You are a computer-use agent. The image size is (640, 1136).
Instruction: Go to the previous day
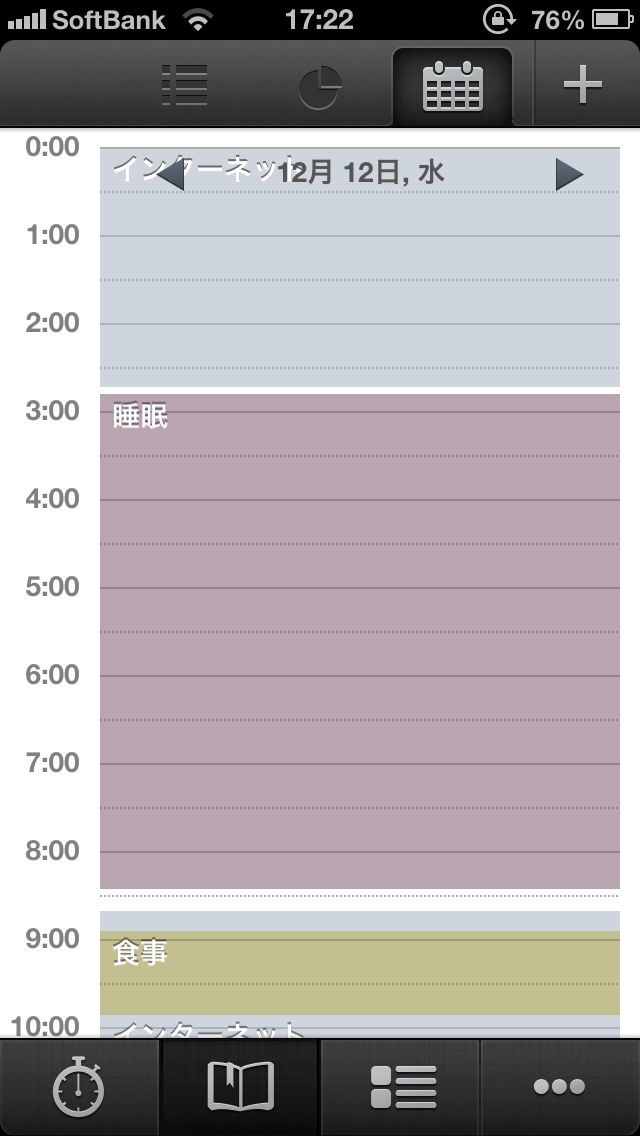click(x=172, y=175)
